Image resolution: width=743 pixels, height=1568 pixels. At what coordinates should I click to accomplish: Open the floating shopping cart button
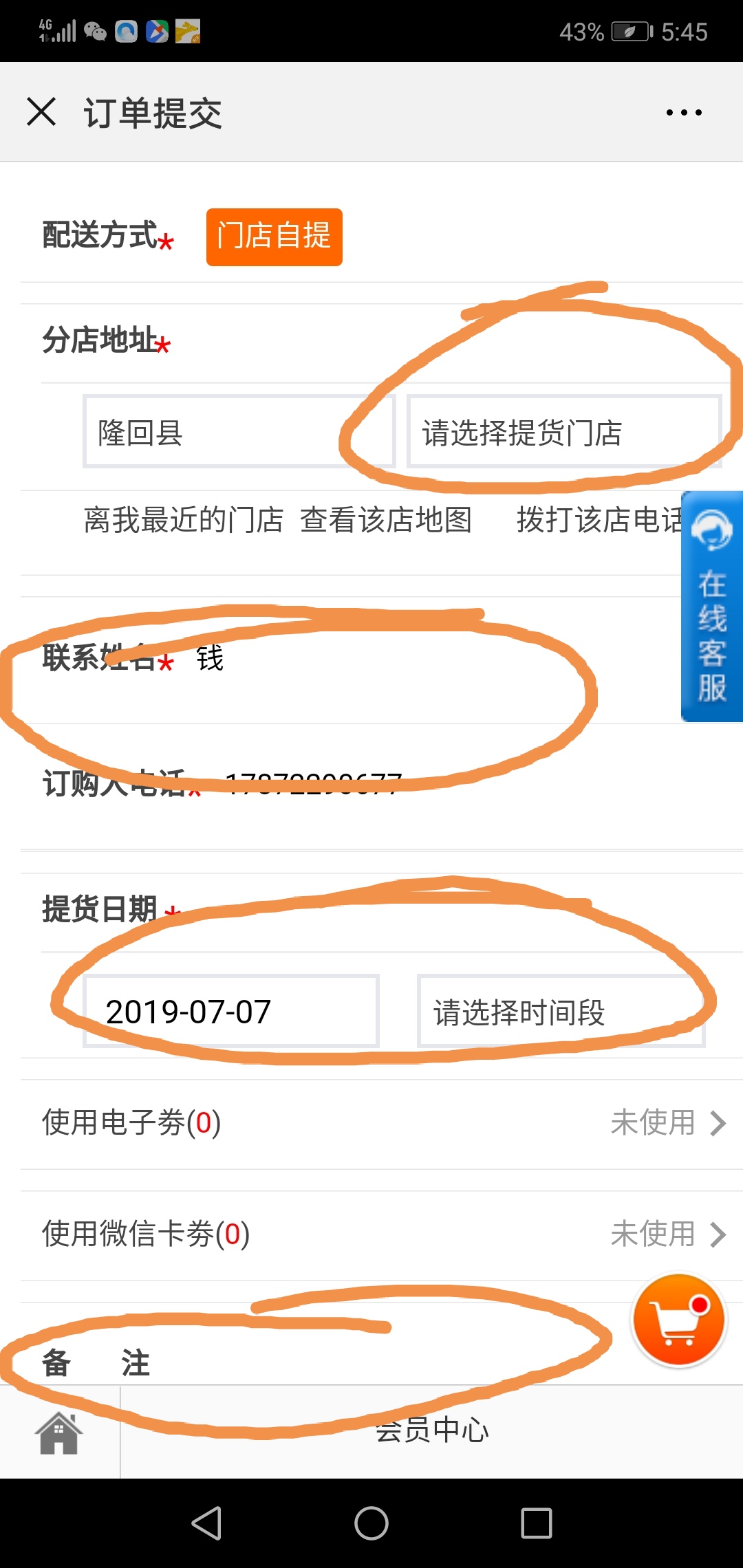(679, 1320)
